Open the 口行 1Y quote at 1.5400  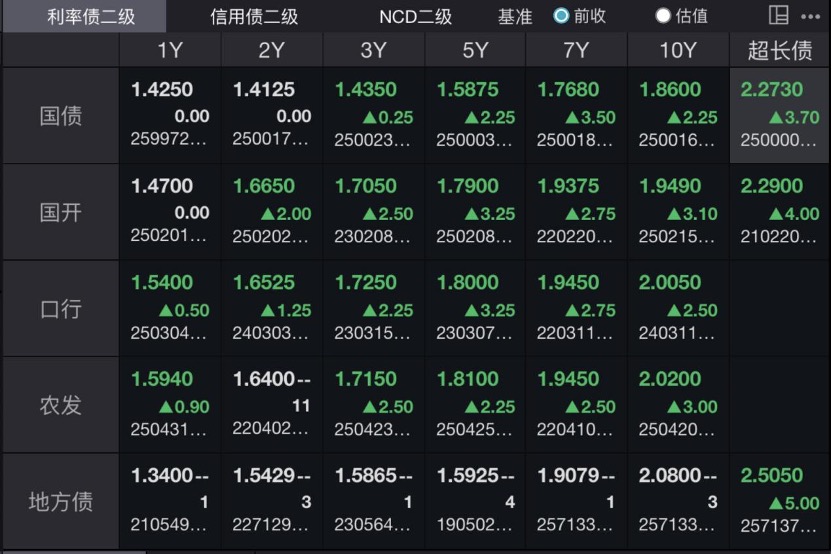pyautogui.click(x=170, y=308)
